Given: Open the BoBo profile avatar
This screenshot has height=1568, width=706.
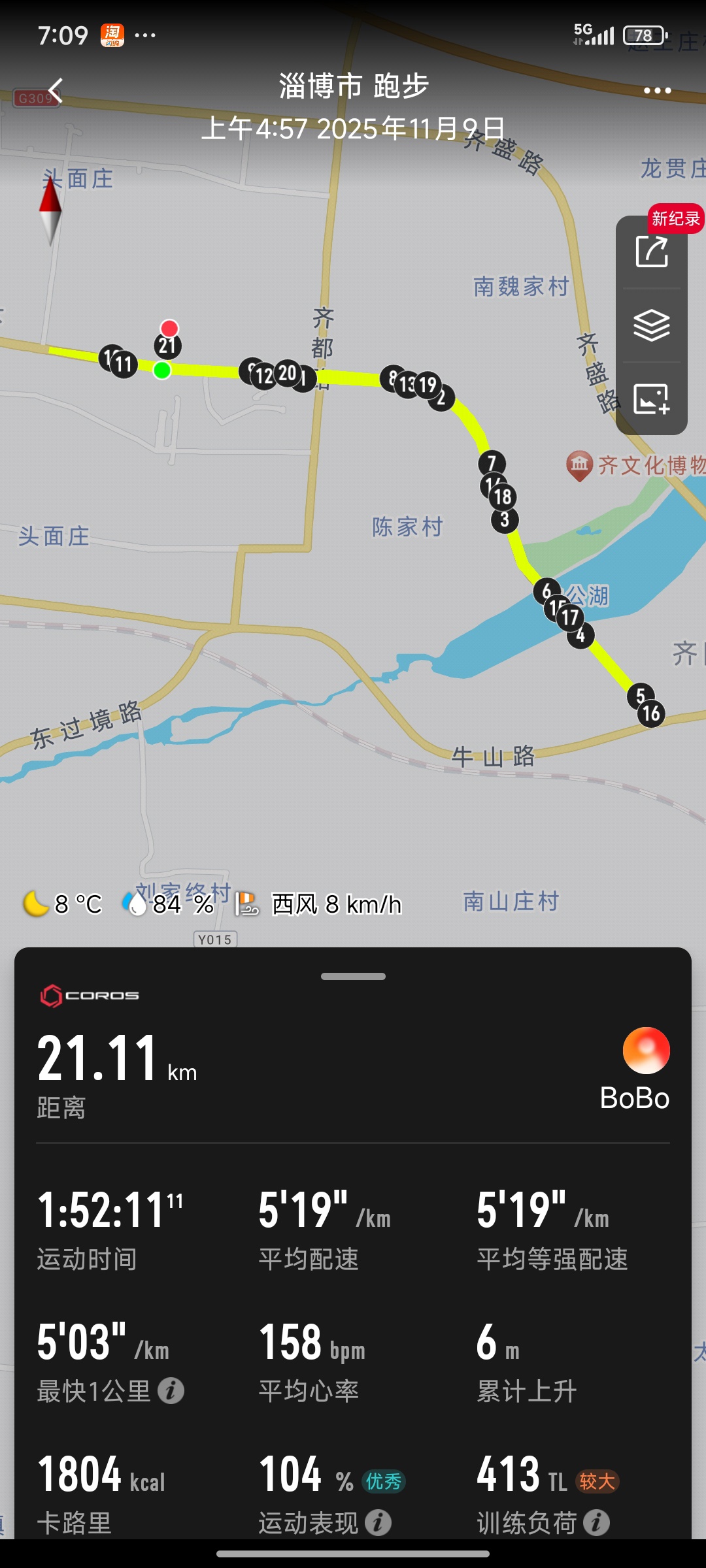Looking at the screenshot, I should [646, 1051].
